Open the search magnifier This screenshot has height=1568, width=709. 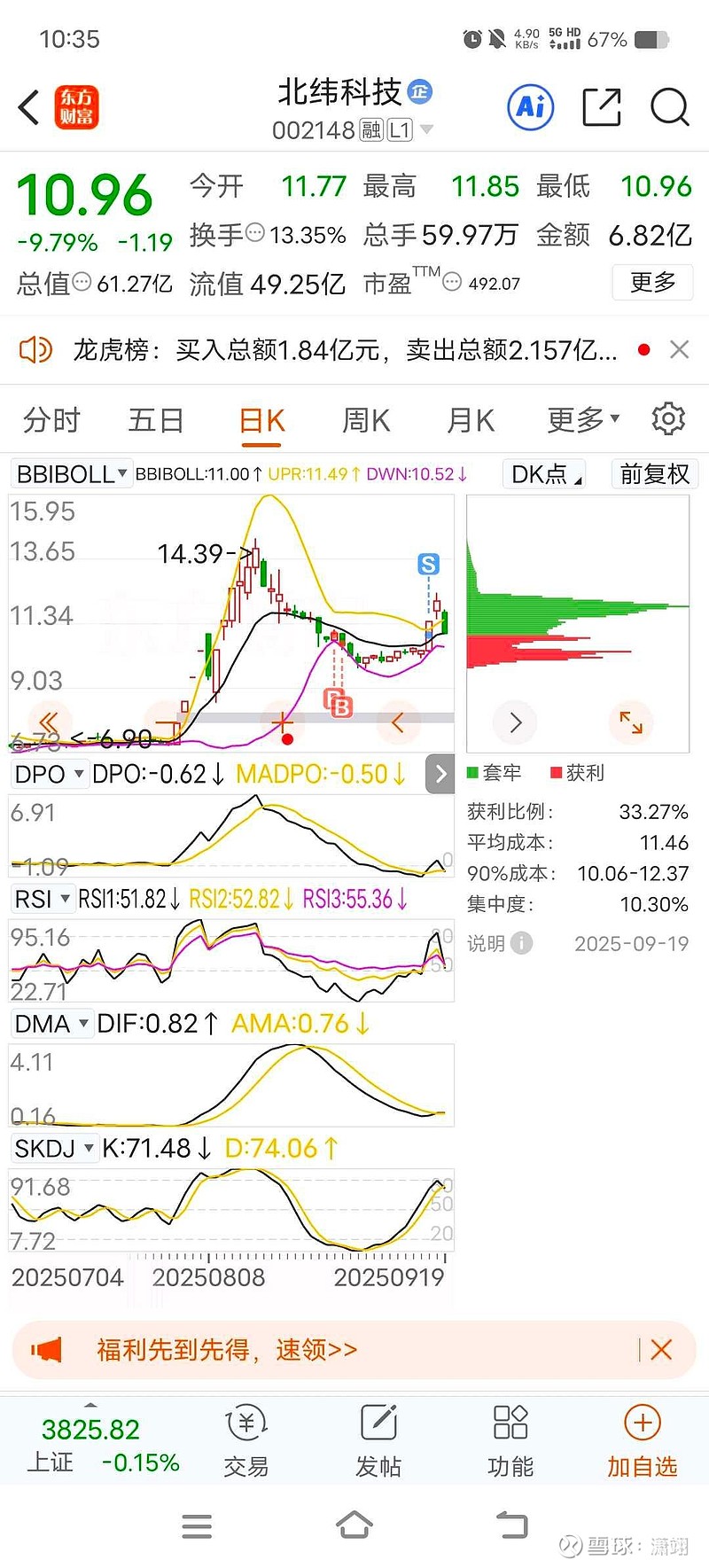pyautogui.click(x=669, y=107)
